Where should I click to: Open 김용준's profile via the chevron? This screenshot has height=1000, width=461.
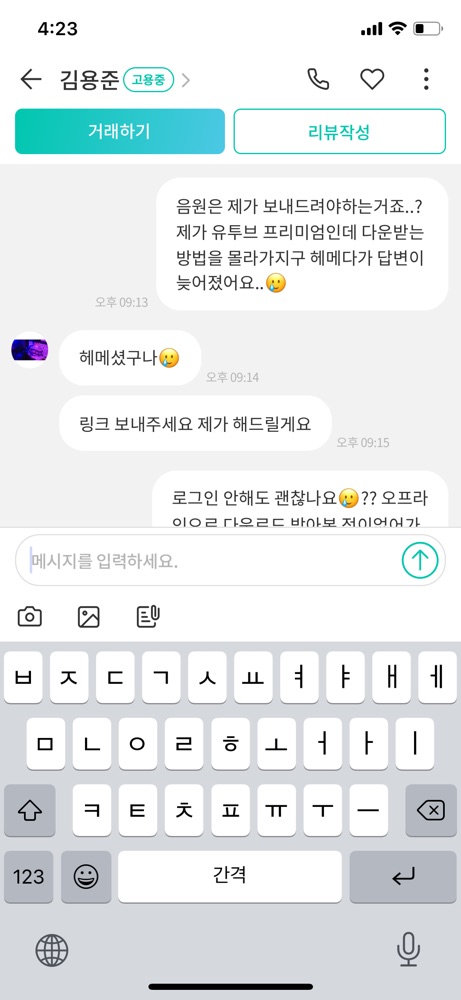coord(186,80)
